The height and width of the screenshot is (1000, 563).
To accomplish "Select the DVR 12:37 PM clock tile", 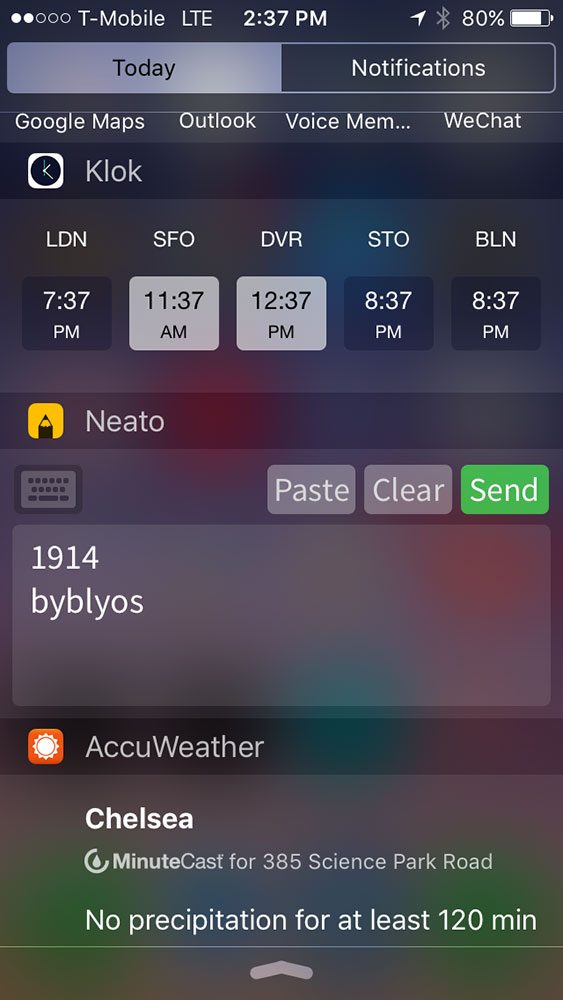I will pos(281,313).
